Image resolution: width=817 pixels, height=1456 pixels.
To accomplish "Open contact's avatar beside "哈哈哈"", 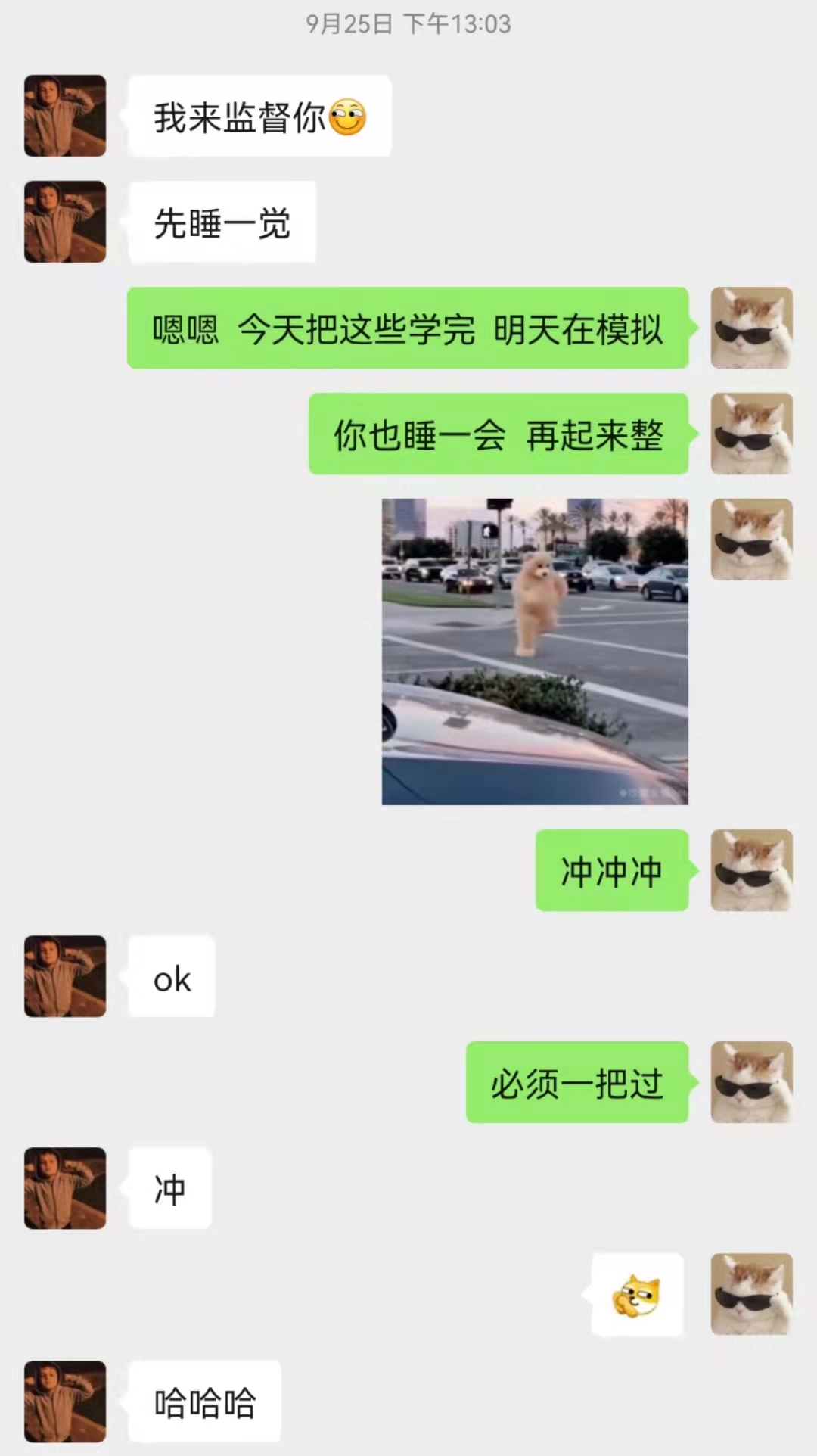I will (65, 1402).
